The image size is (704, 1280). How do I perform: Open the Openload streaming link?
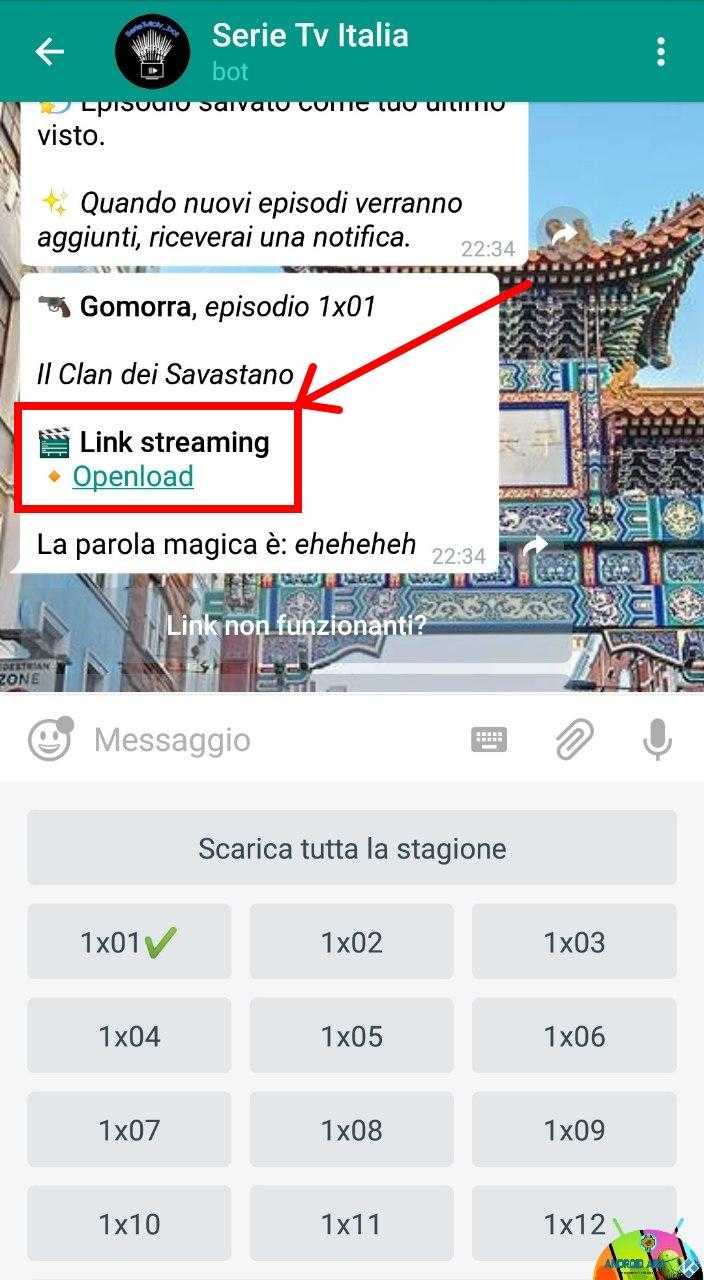point(133,477)
